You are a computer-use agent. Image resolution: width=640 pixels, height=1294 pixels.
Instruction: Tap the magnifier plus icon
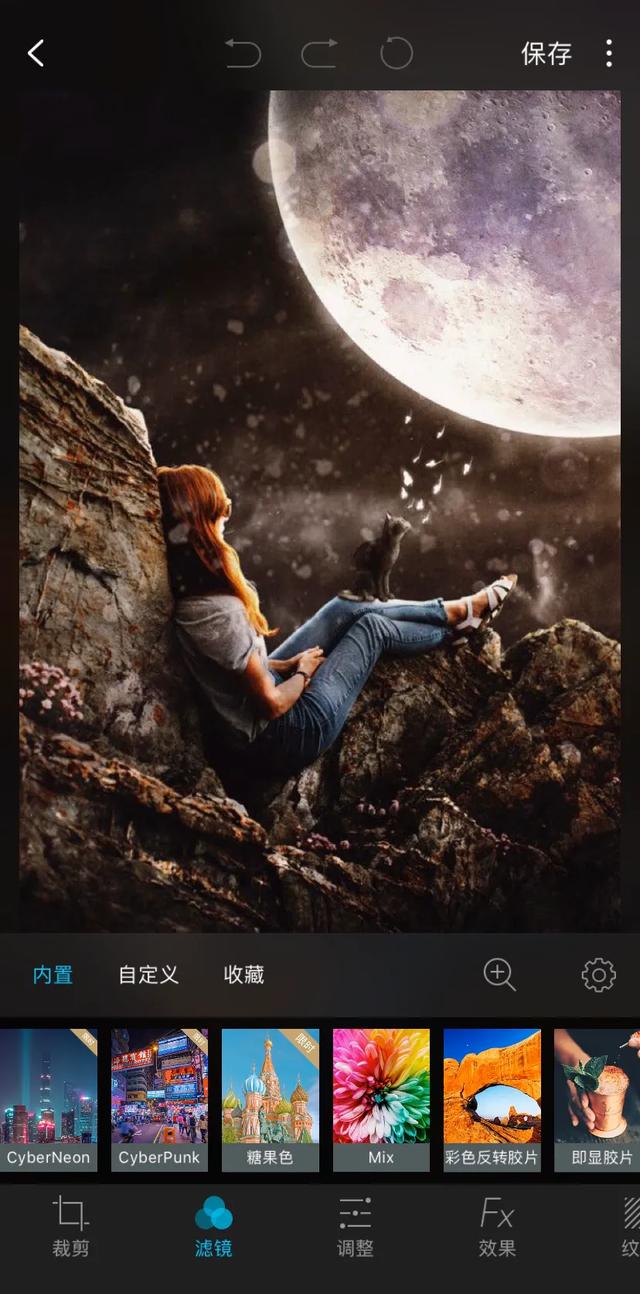pyautogui.click(x=499, y=974)
